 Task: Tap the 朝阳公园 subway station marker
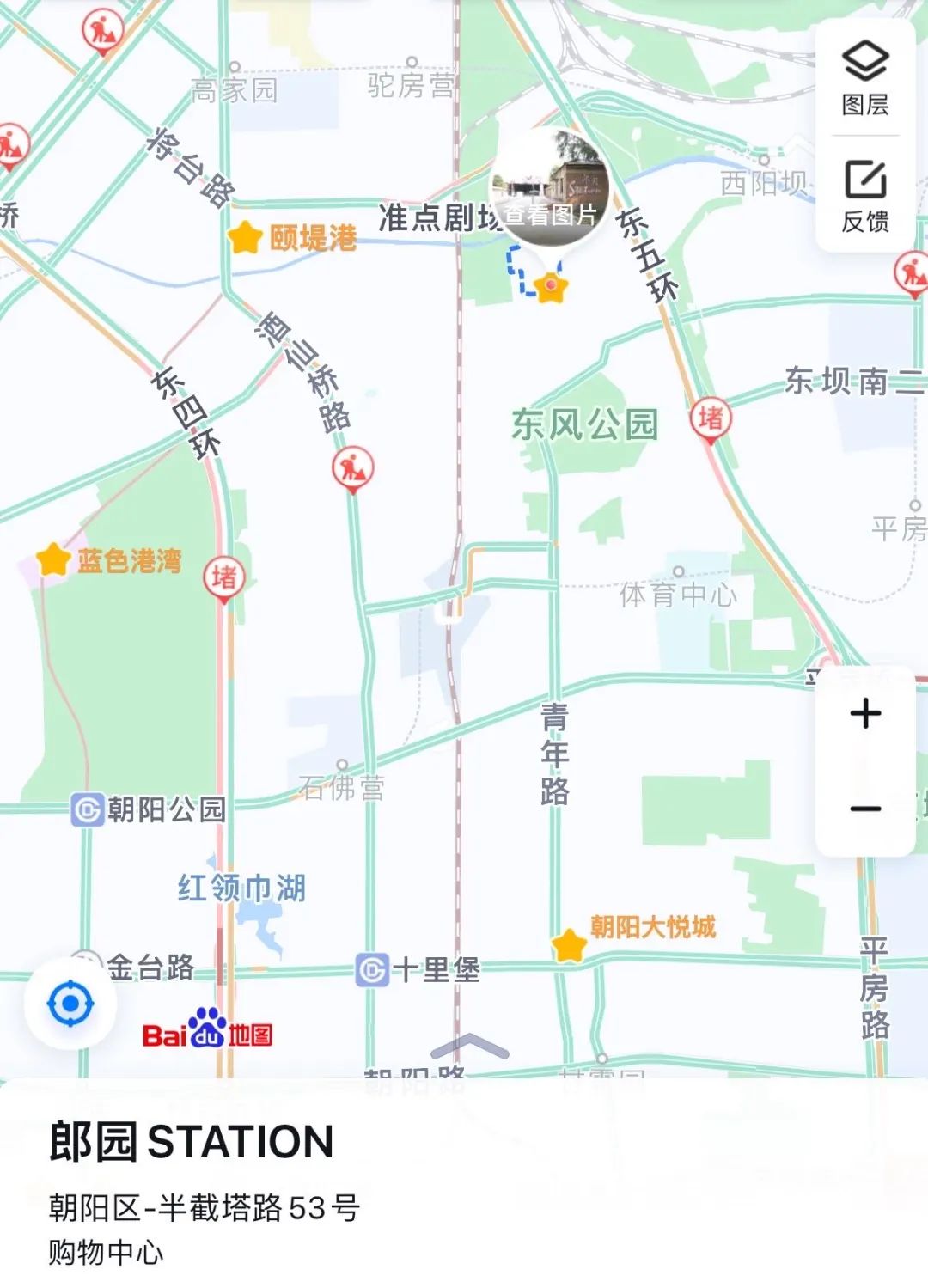(88, 809)
